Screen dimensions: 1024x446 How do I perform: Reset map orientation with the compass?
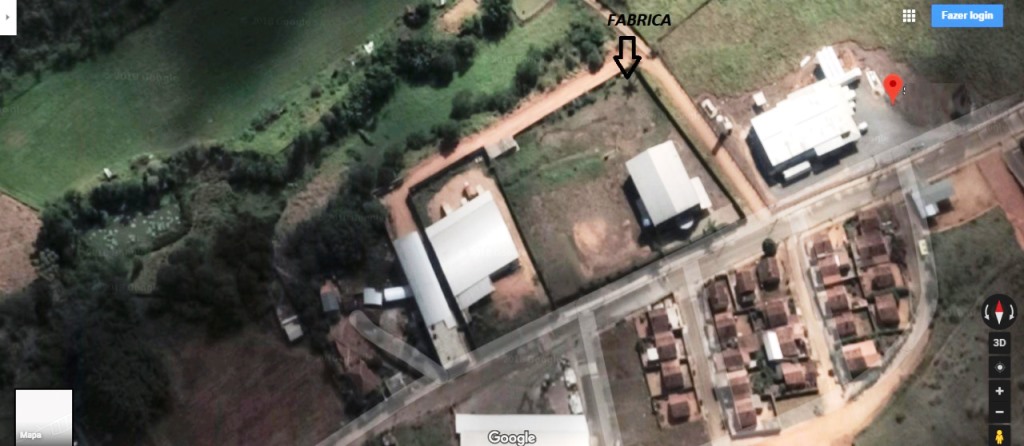click(x=999, y=311)
